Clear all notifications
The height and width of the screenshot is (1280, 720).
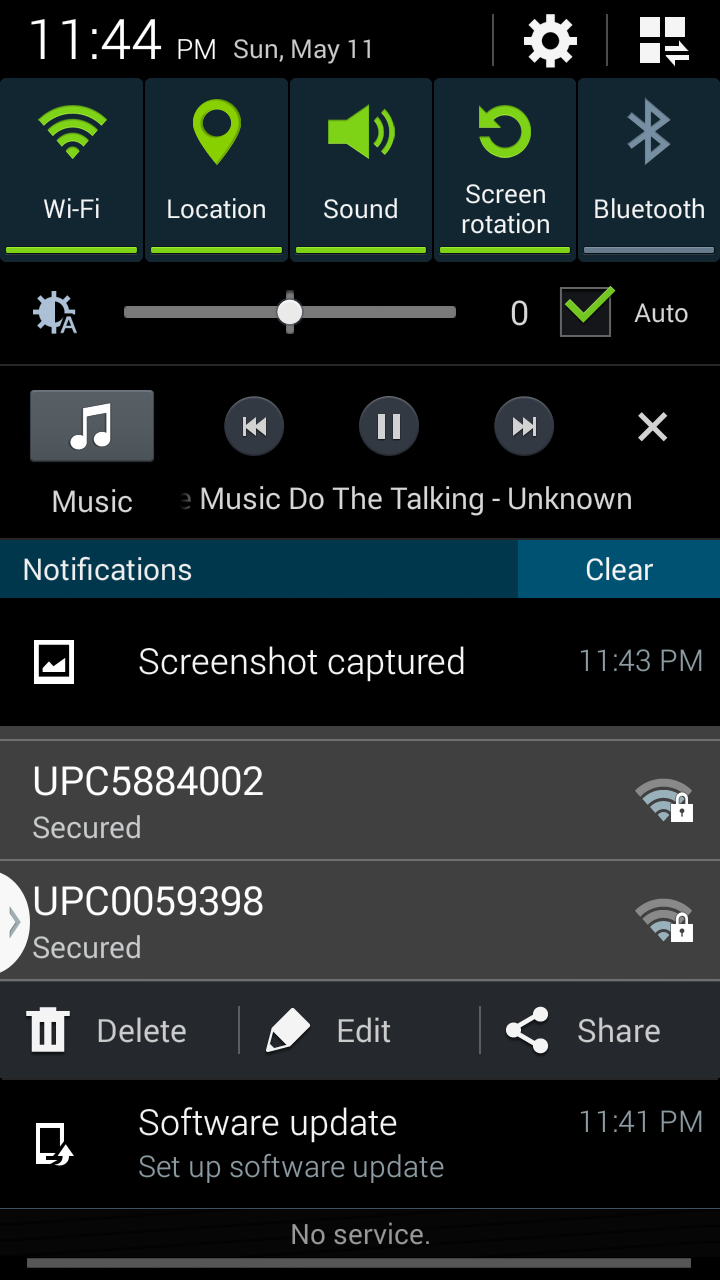pos(618,569)
